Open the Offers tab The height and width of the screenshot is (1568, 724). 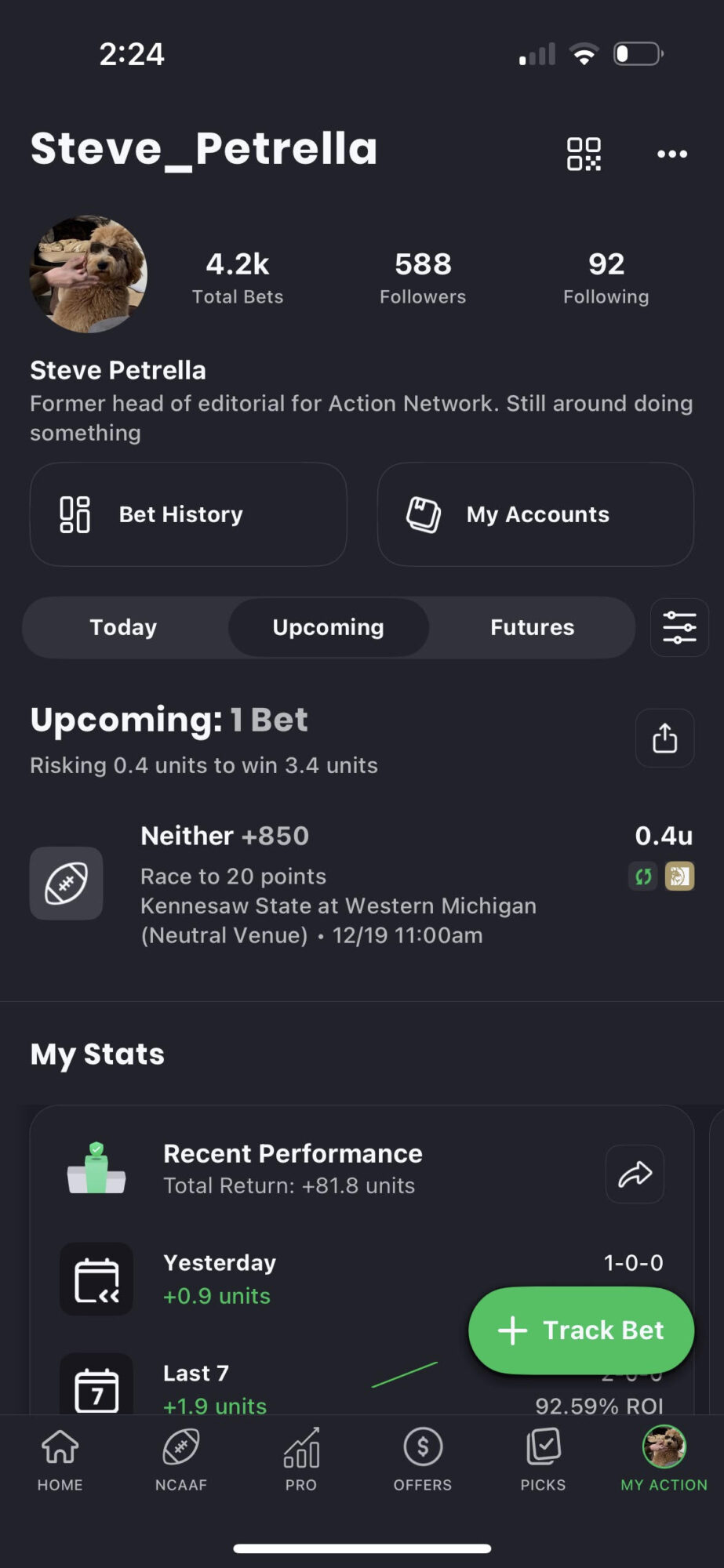coord(422,1459)
